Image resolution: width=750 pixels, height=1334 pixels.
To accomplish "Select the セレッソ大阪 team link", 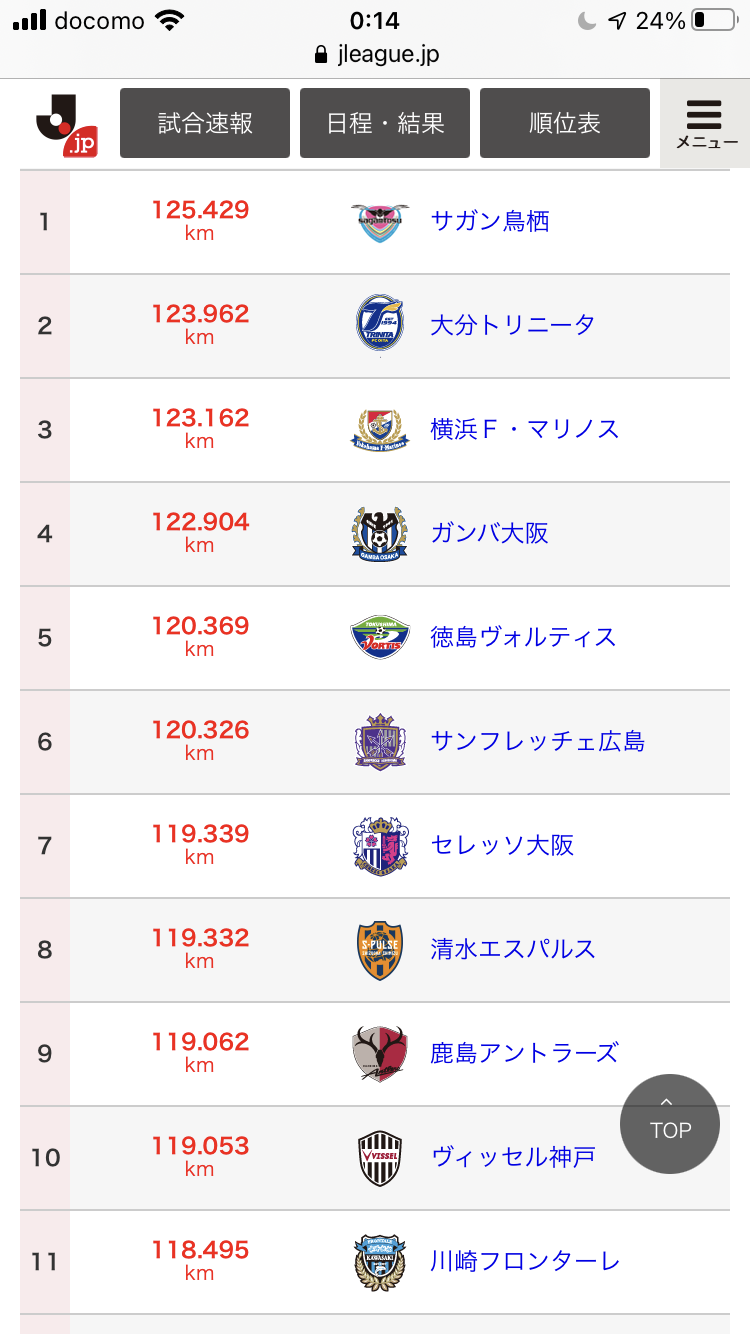I will click(x=502, y=845).
